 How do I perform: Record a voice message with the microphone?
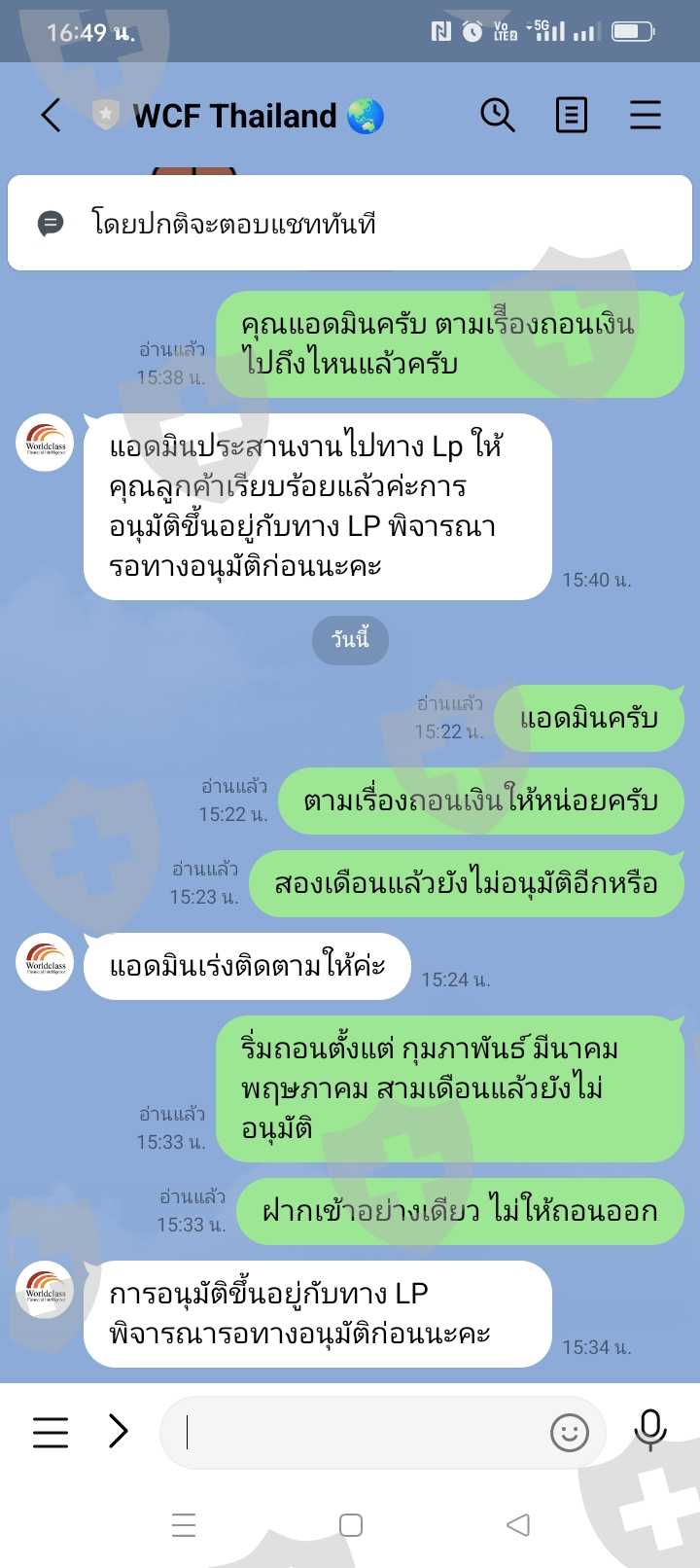[x=650, y=1430]
